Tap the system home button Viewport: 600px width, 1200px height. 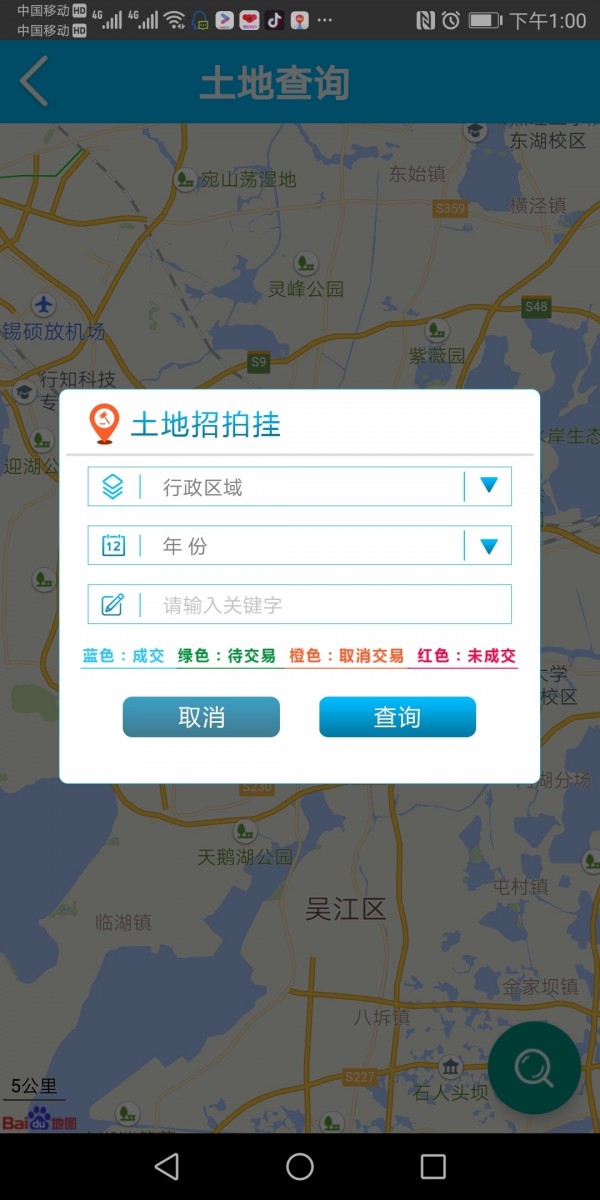click(300, 1166)
